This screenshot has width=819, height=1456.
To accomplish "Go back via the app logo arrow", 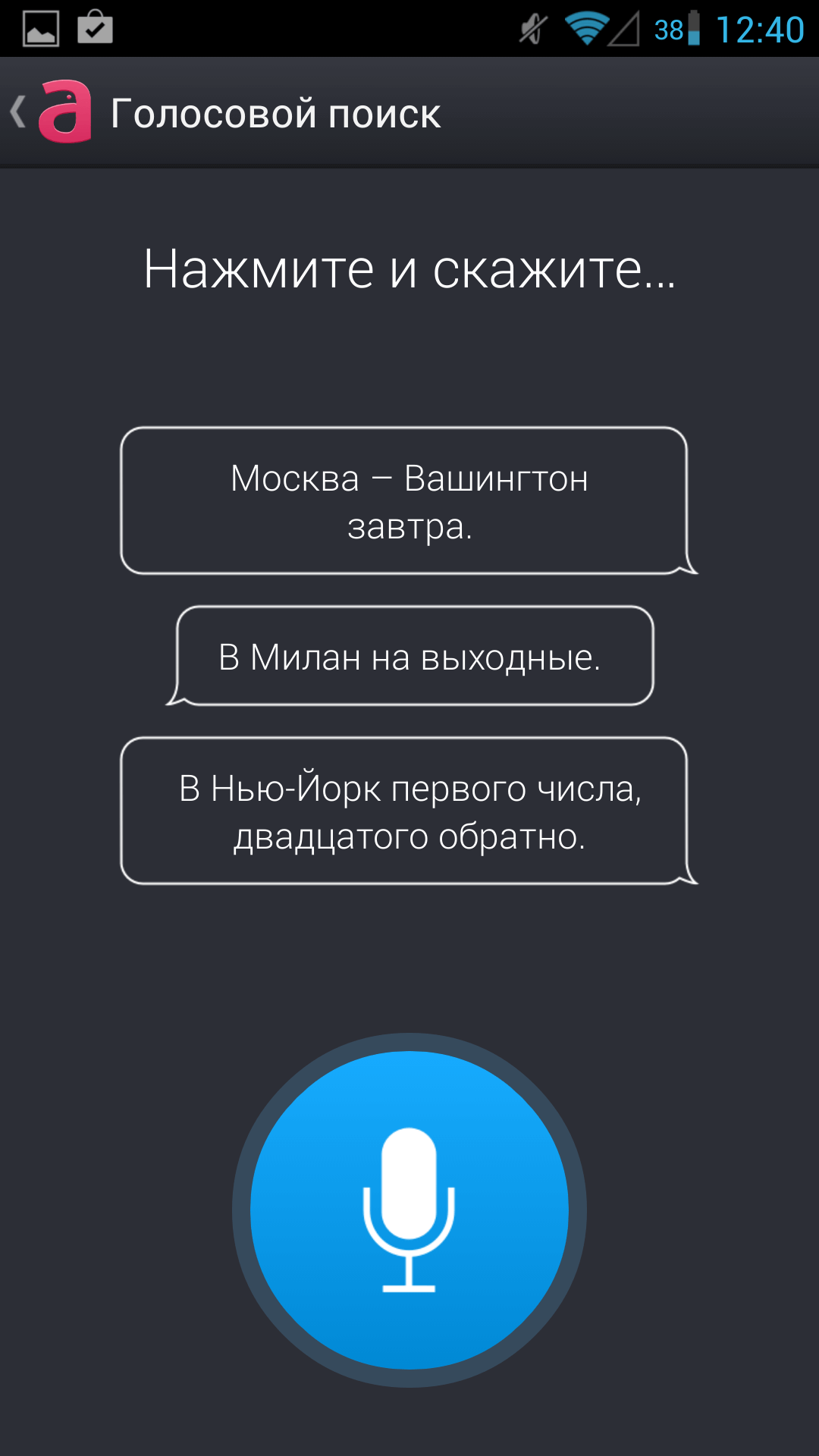I will click(50, 112).
